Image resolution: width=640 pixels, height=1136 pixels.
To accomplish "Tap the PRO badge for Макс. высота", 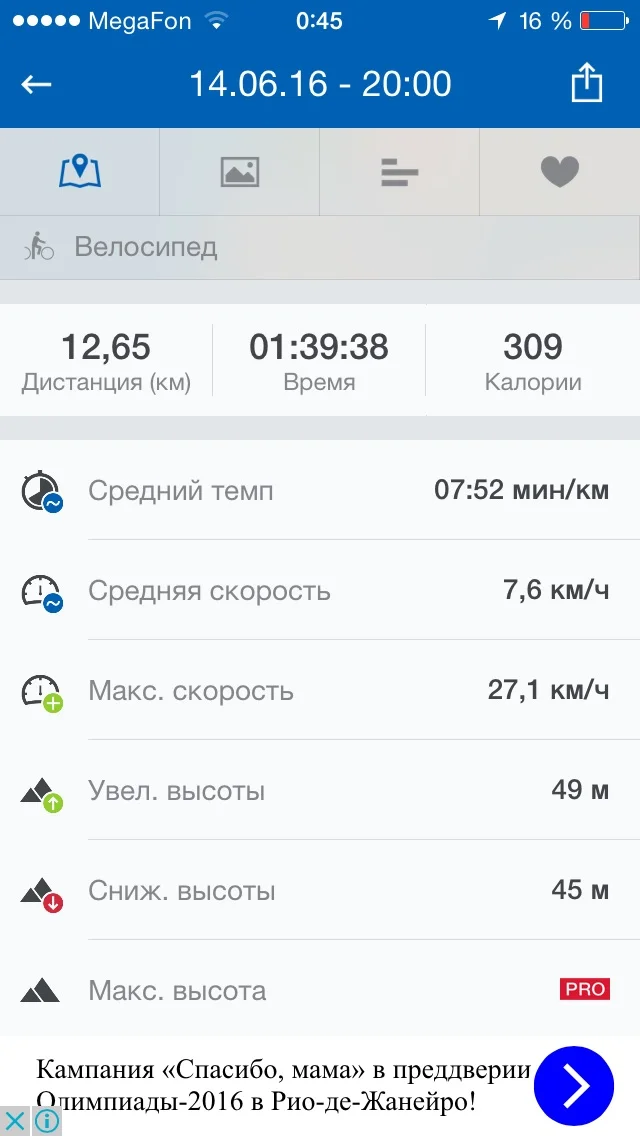I will (x=584, y=989).
